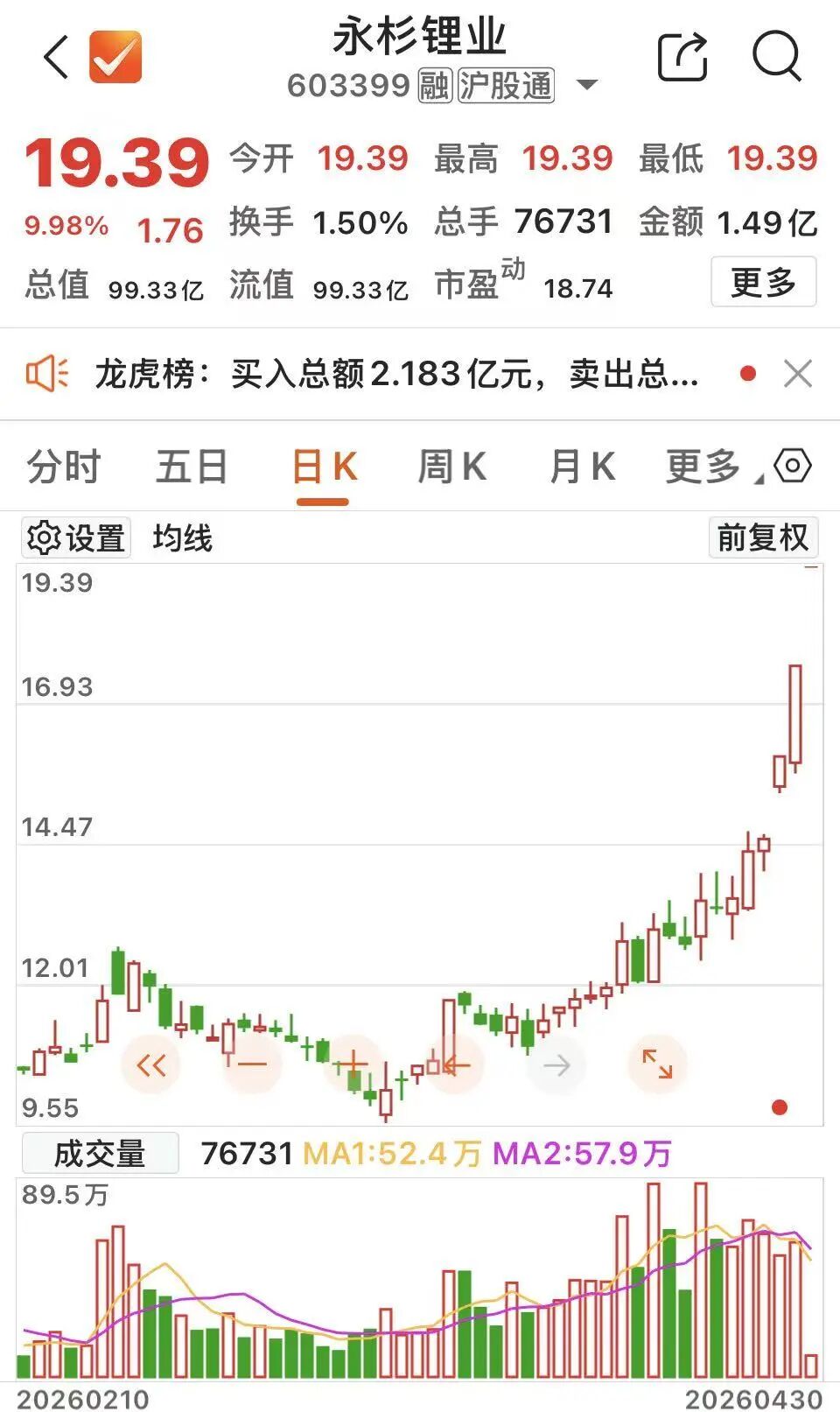
Task: Switch to the 分时 chart tab
Action: (x=64, y=467)
